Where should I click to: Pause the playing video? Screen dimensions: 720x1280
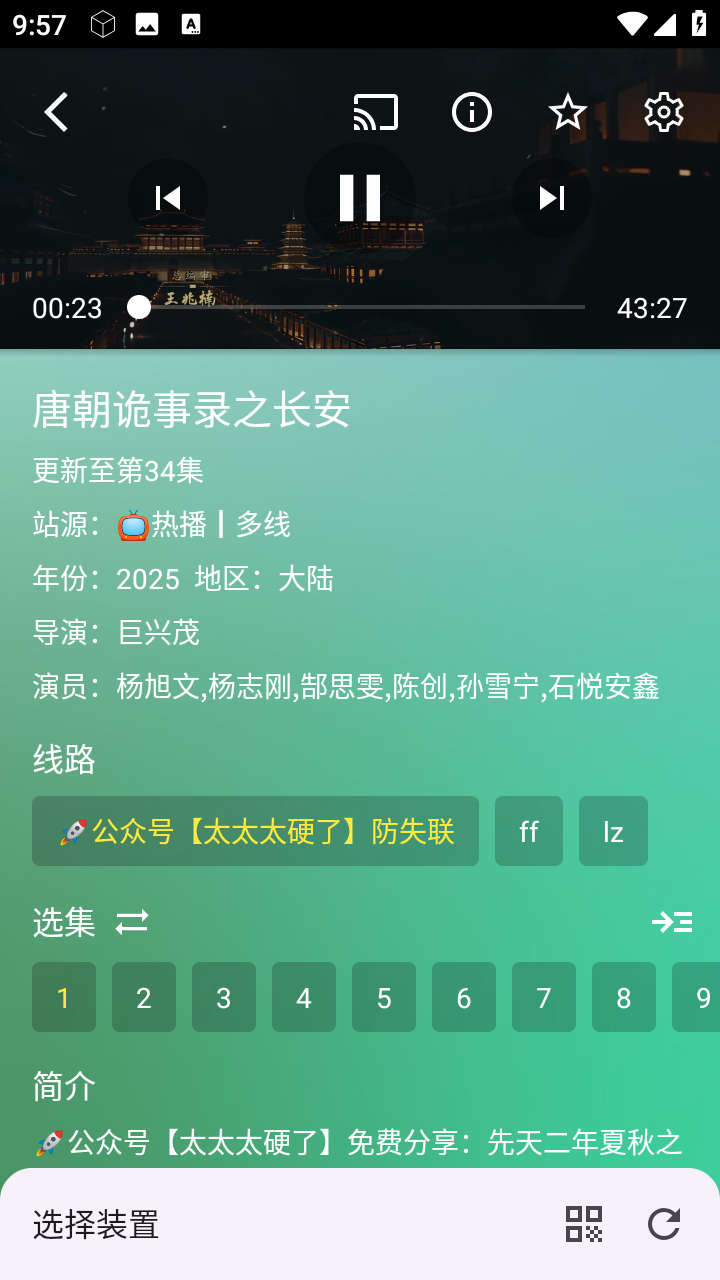(x=360, y=197)
